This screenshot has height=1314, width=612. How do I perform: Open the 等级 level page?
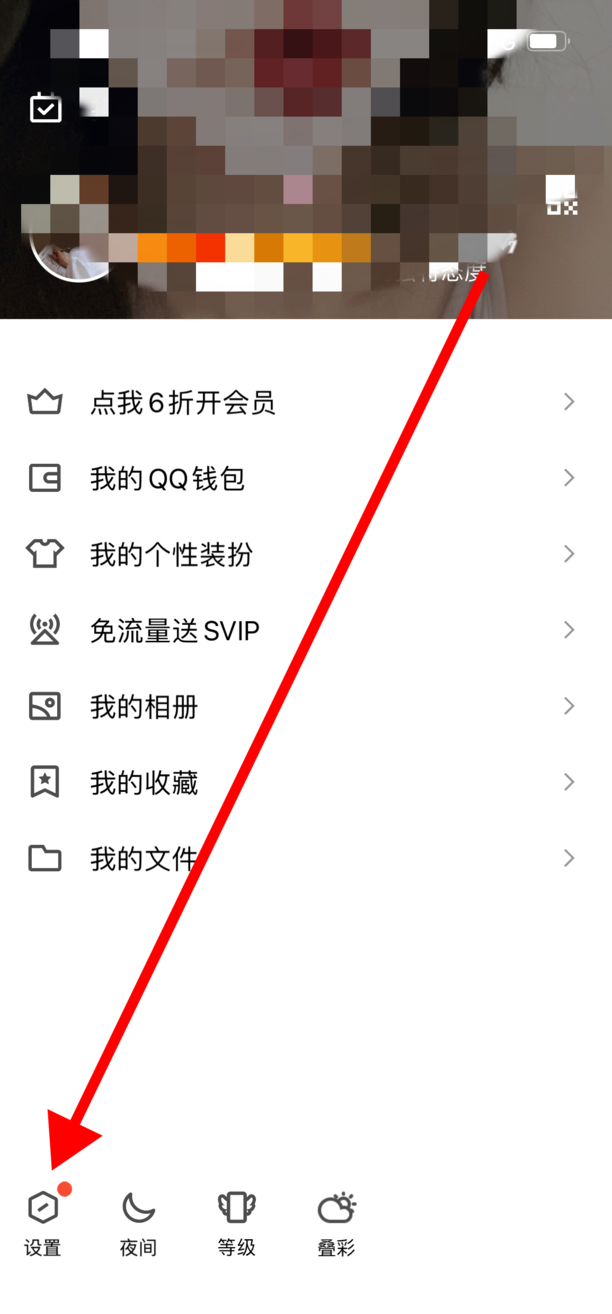click(x=237, y=1221)
